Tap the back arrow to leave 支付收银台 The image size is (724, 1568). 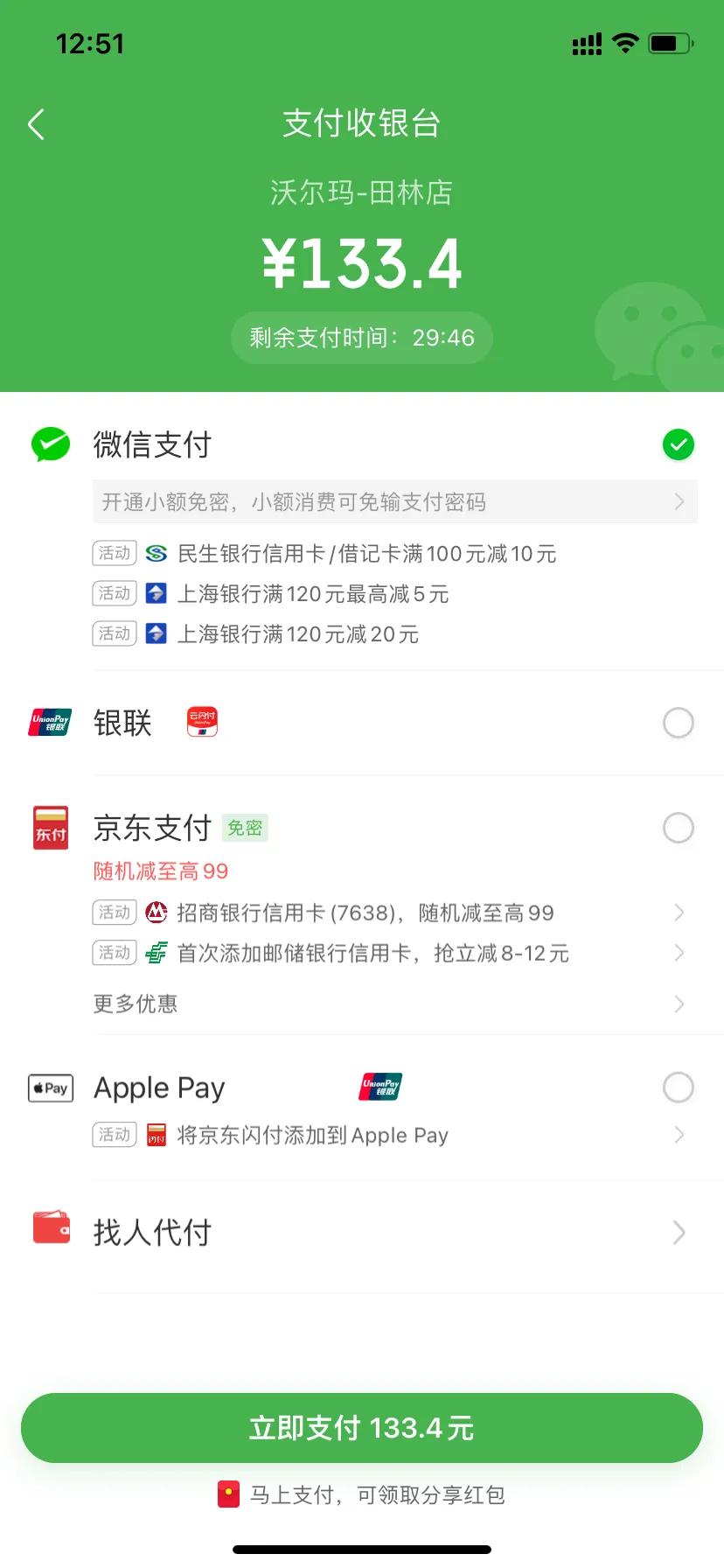35,124
